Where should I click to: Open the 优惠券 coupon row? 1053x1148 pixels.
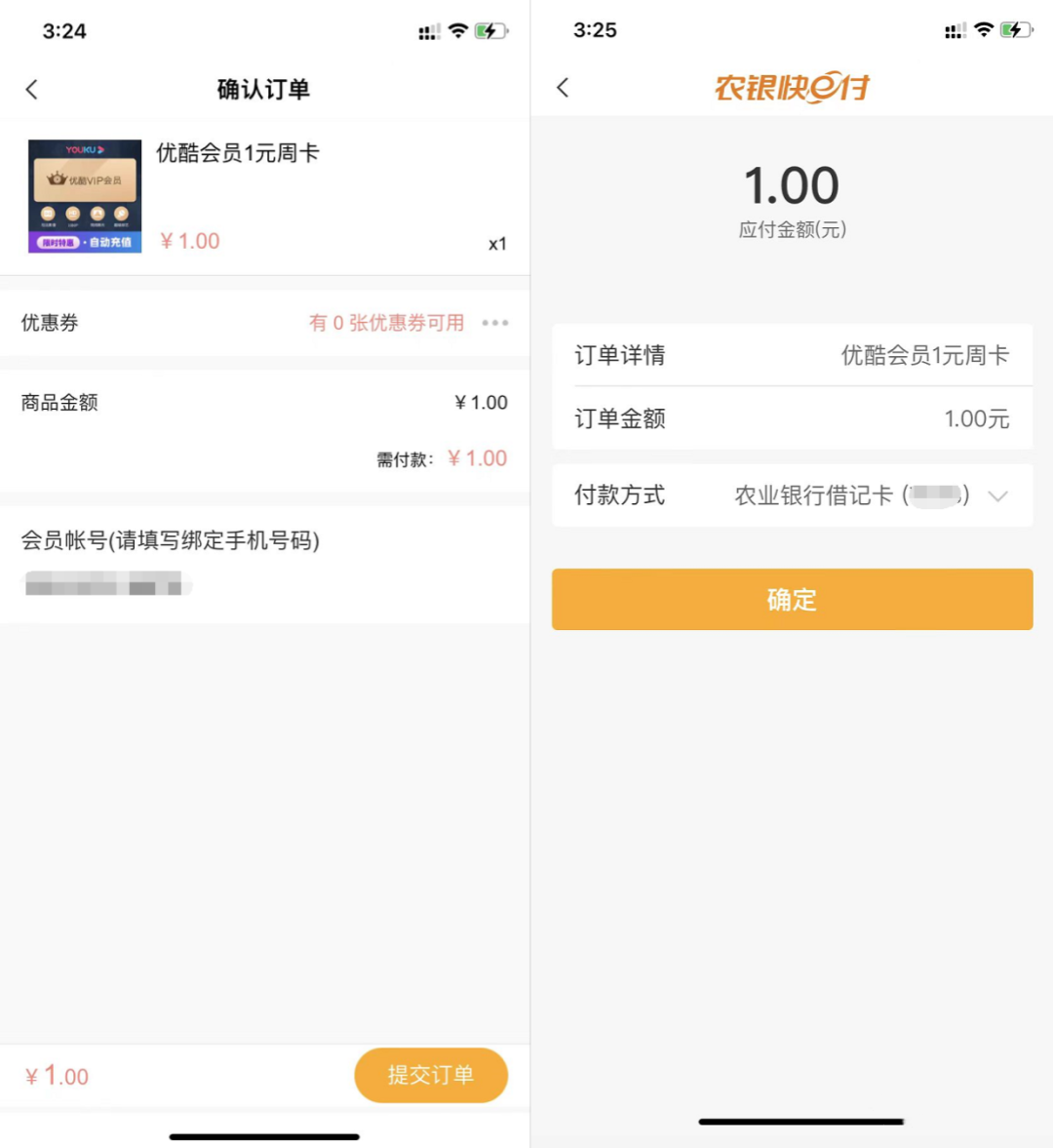(x=263, y=323)
